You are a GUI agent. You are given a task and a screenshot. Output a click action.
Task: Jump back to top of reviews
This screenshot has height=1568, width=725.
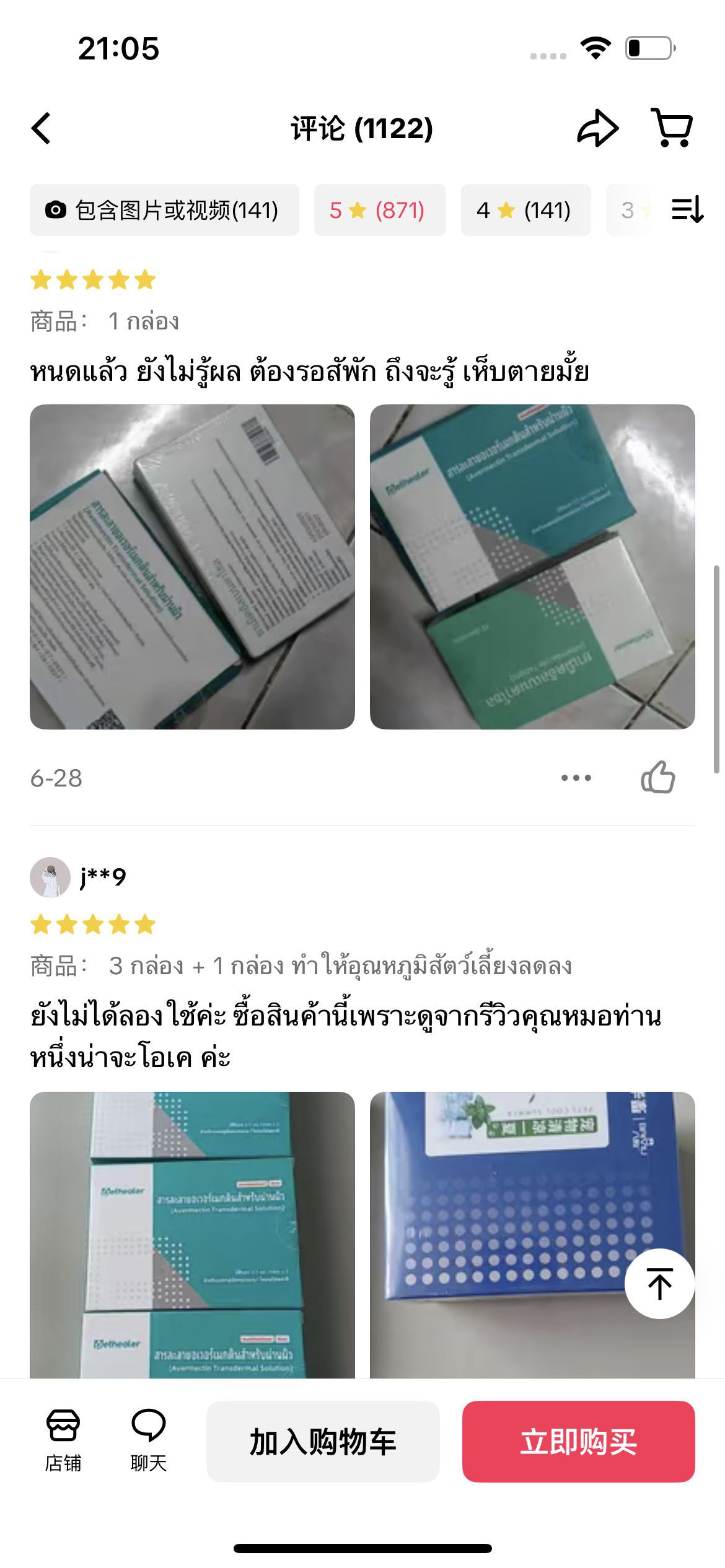coord(659,1284)
